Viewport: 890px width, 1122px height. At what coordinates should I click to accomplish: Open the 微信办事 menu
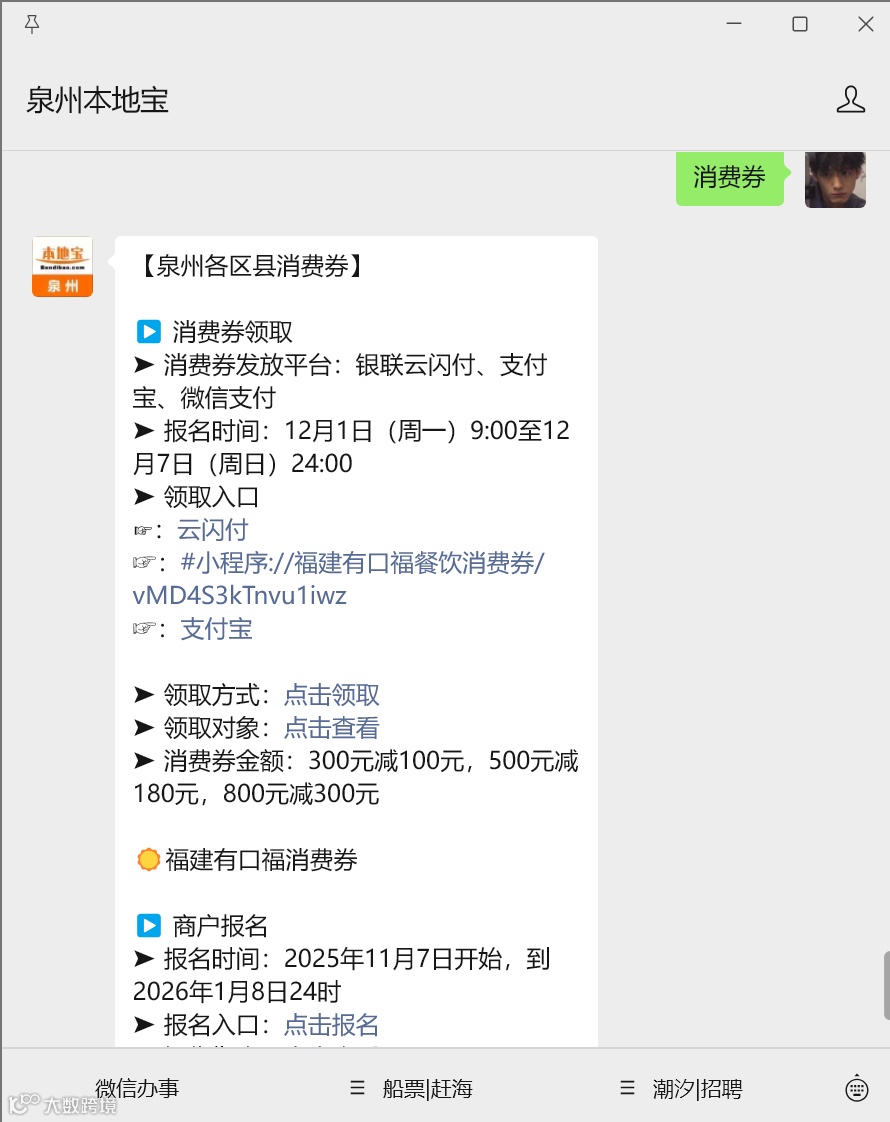[x=137, y=1088]
